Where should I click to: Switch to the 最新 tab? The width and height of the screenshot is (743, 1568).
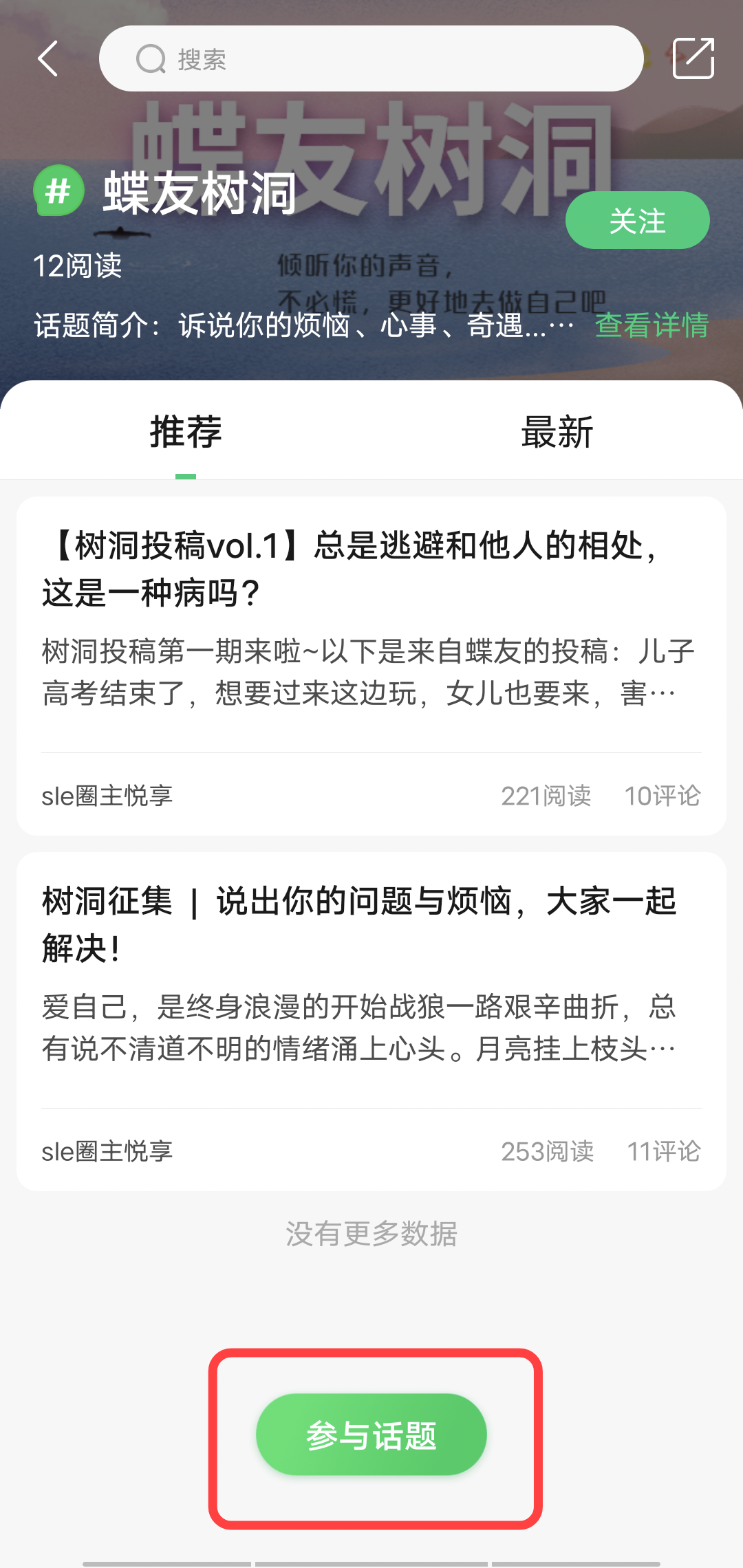pos(557,432)
